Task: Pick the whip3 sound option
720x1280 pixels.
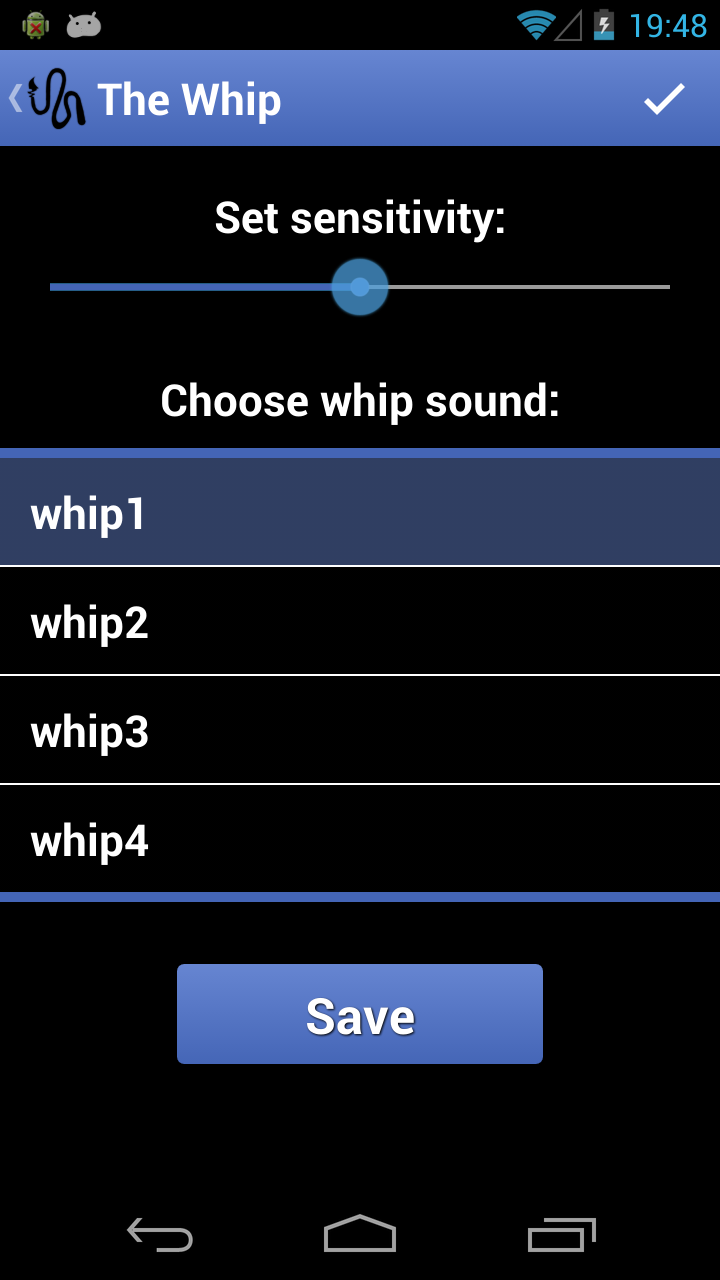Action: click(360, 731)
